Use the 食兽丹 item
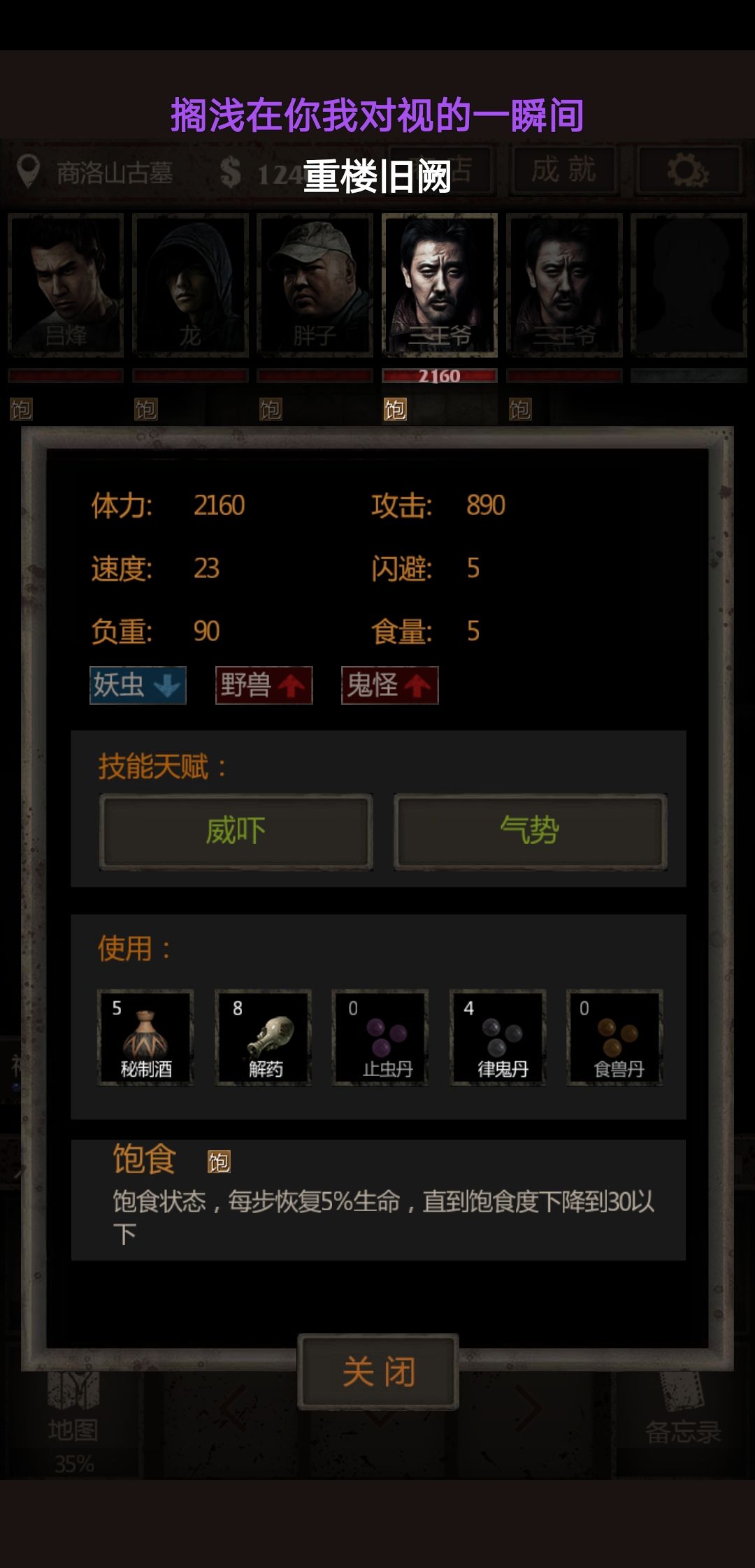 click(614, 1038)
